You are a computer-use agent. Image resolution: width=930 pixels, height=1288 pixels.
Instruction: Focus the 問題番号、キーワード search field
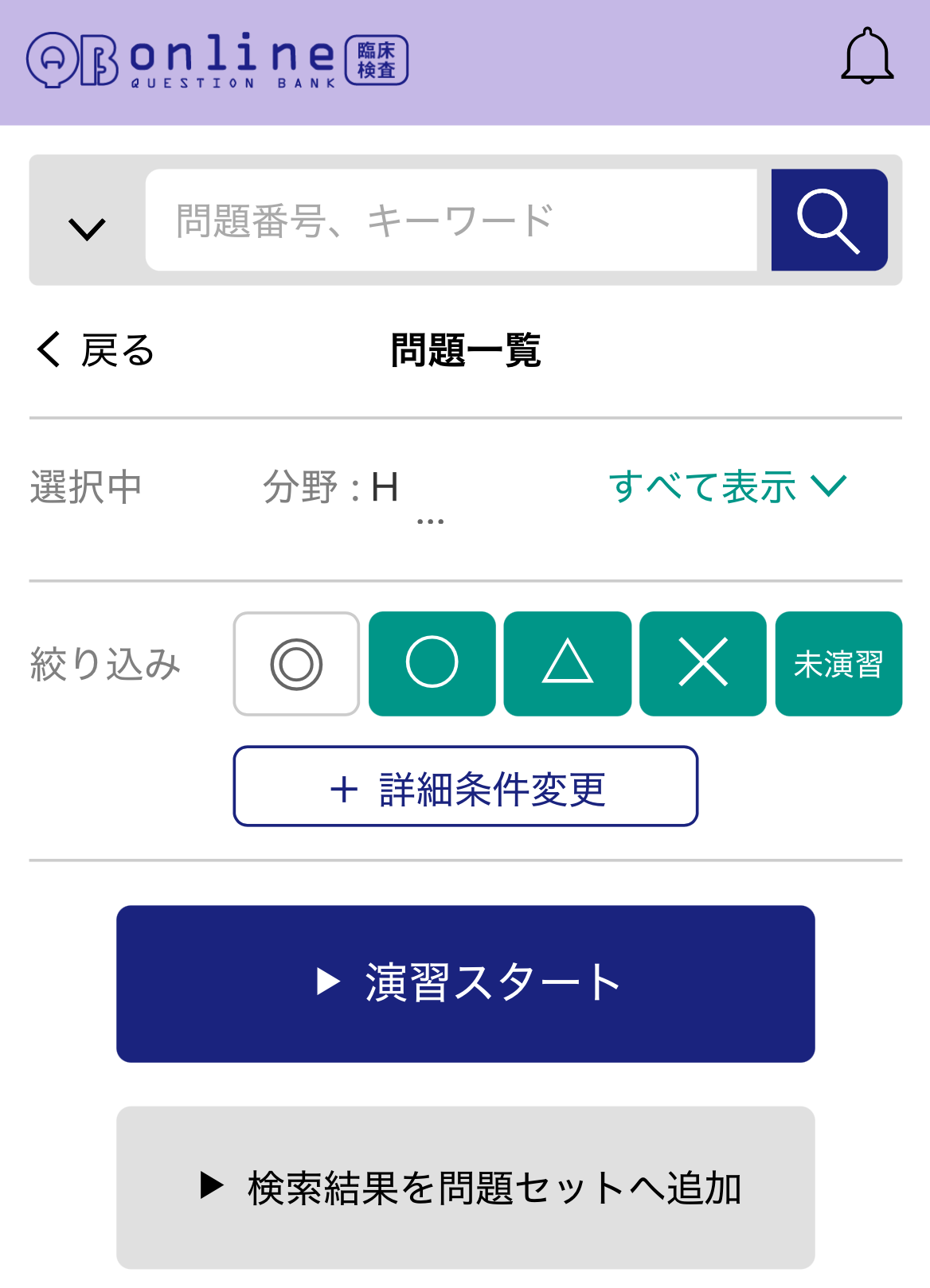pos(451,221)
